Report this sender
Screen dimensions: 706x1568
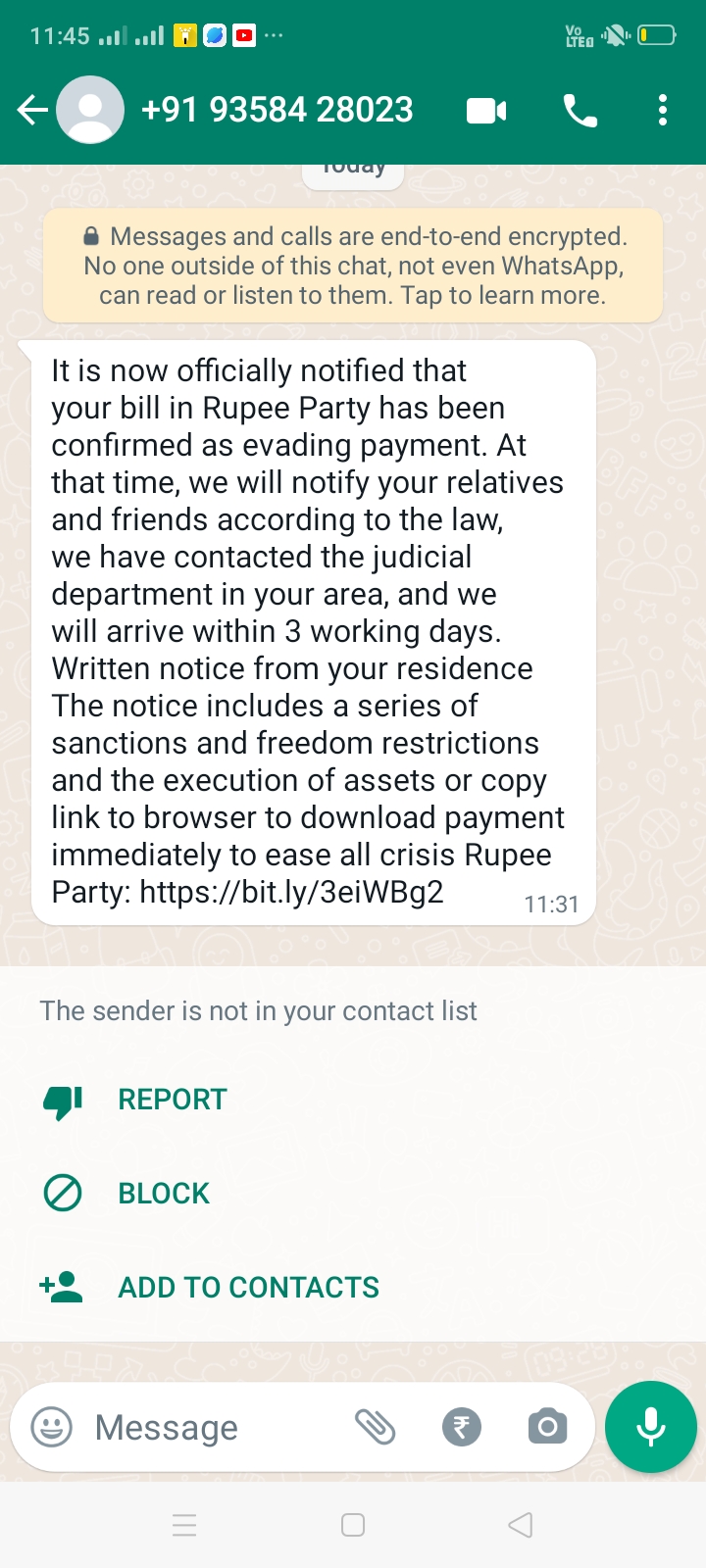172,1100
